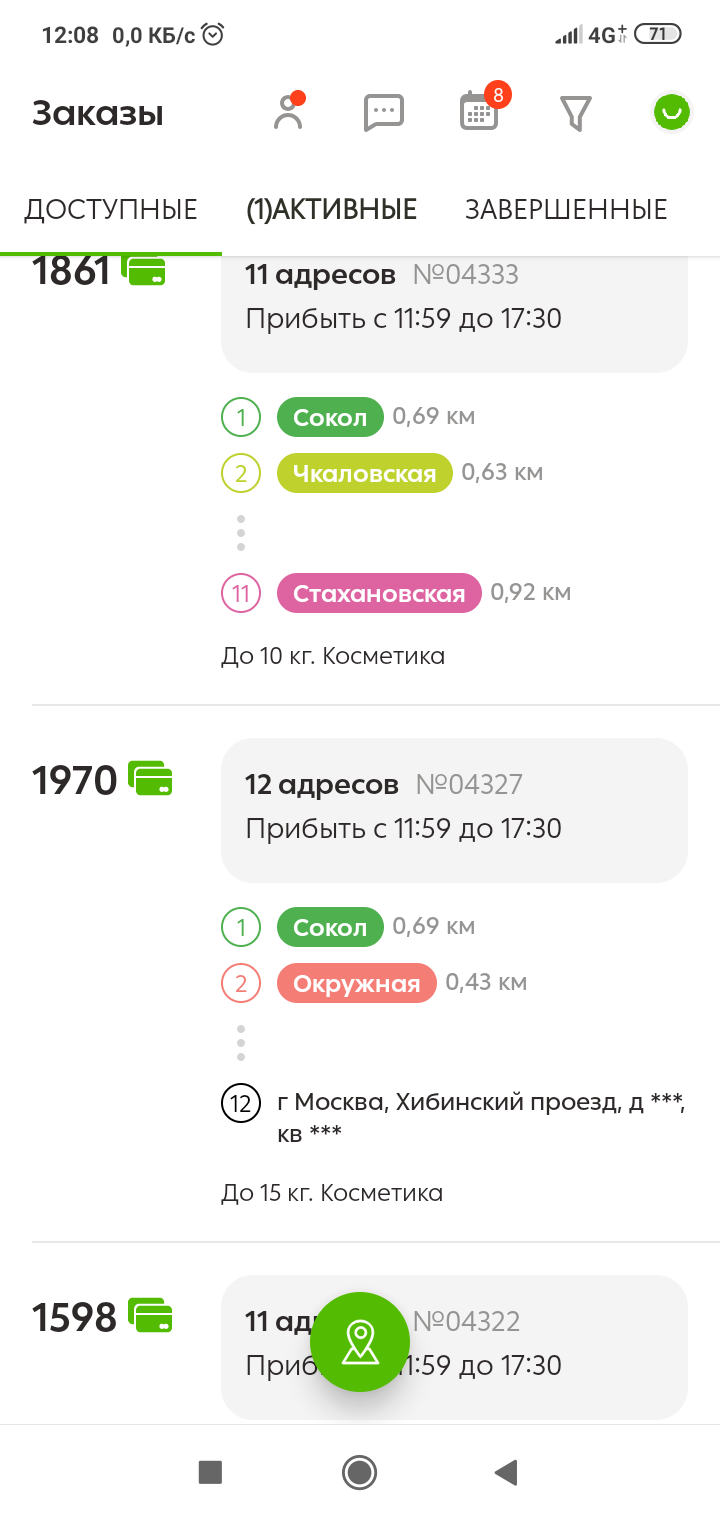Open the messages chat icon
Image resolution: width=720 pixels, height=1520 pixels.
coord(383,112)
